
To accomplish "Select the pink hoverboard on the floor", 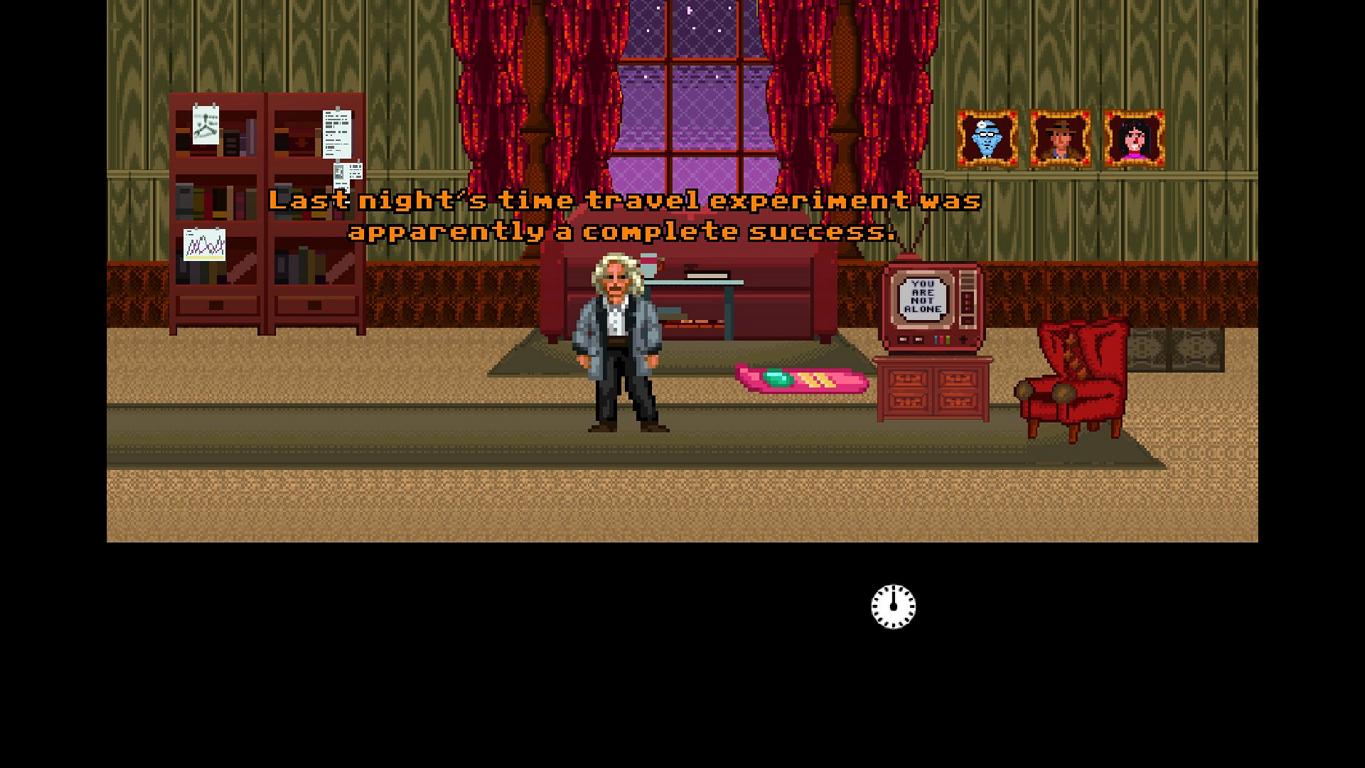I will tap(801, 380).
